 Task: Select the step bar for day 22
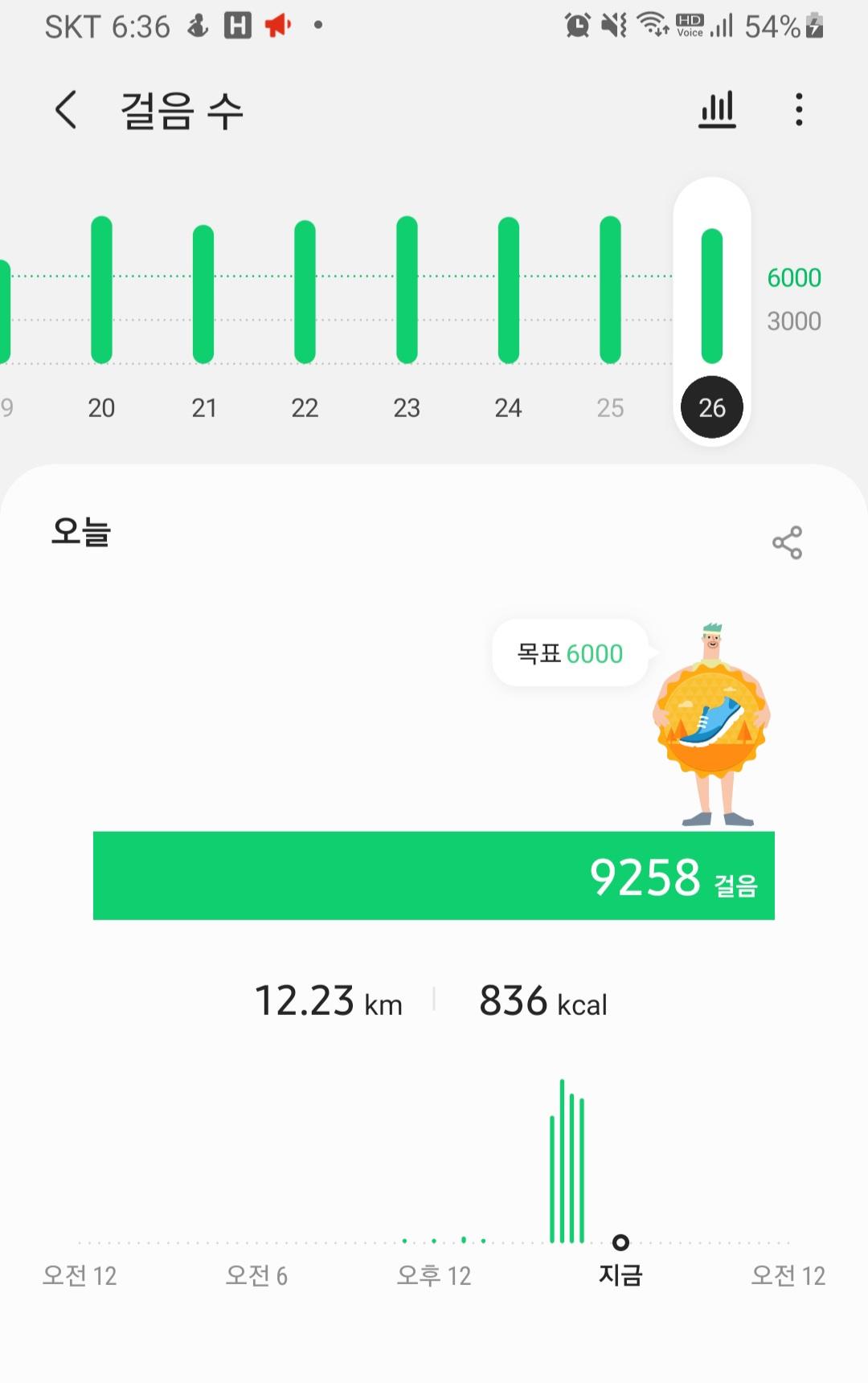(x=305, y=293)
